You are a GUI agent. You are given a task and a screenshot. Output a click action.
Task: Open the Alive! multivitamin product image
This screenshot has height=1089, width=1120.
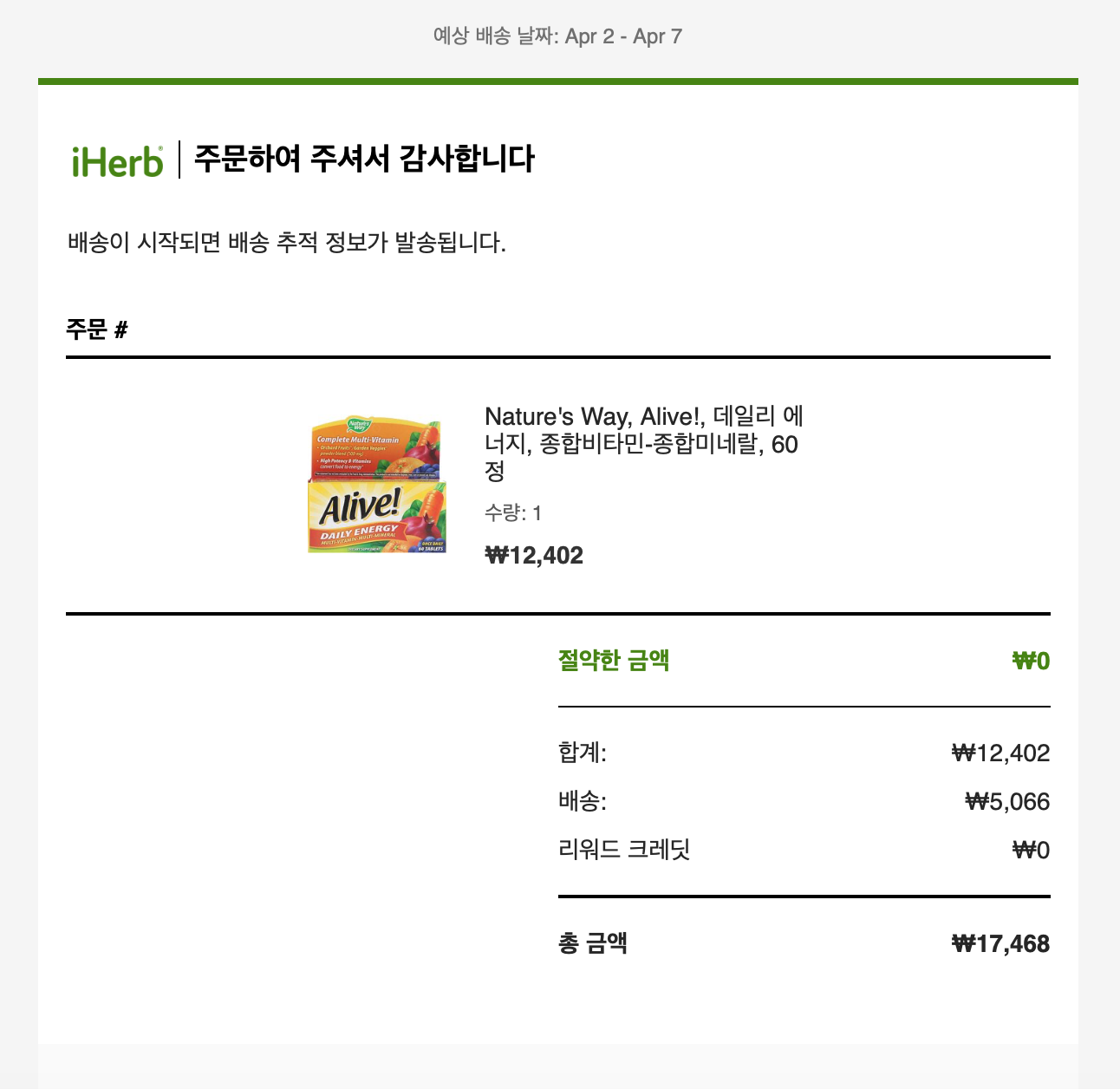click(377, 486)
